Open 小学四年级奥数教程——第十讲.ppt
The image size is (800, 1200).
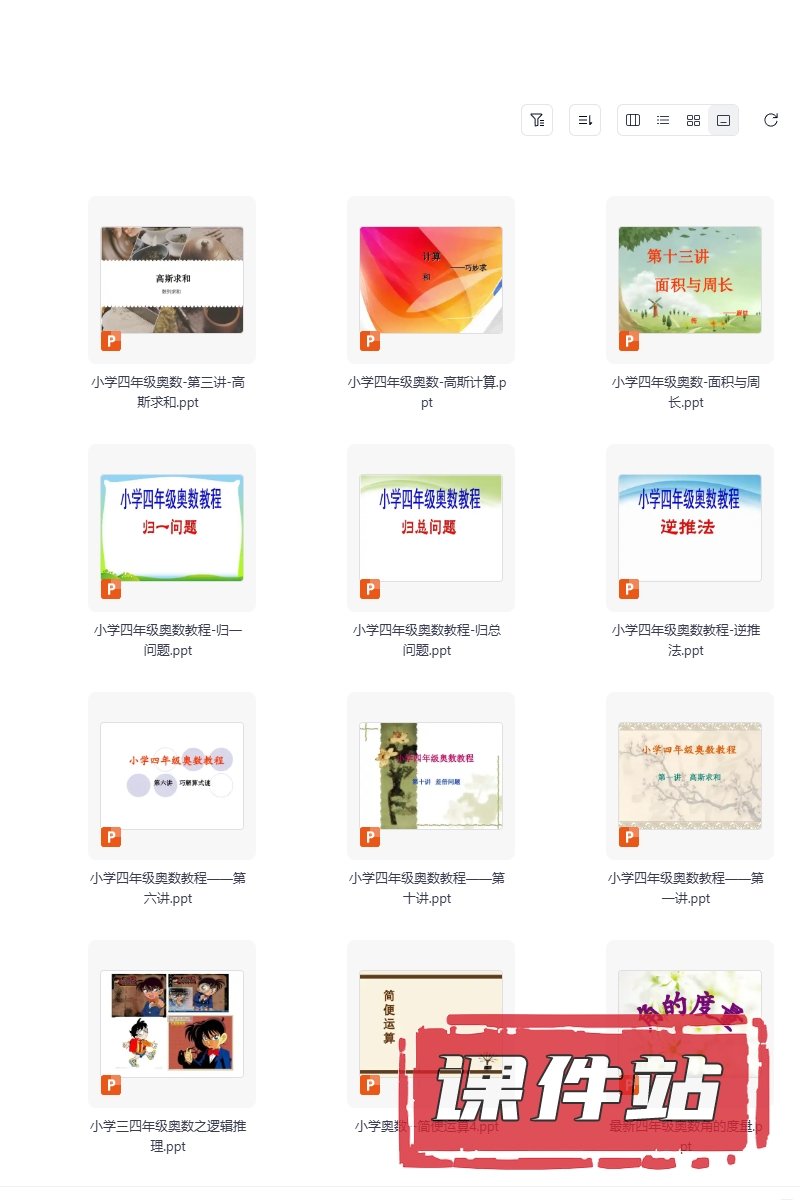point(431,776)
